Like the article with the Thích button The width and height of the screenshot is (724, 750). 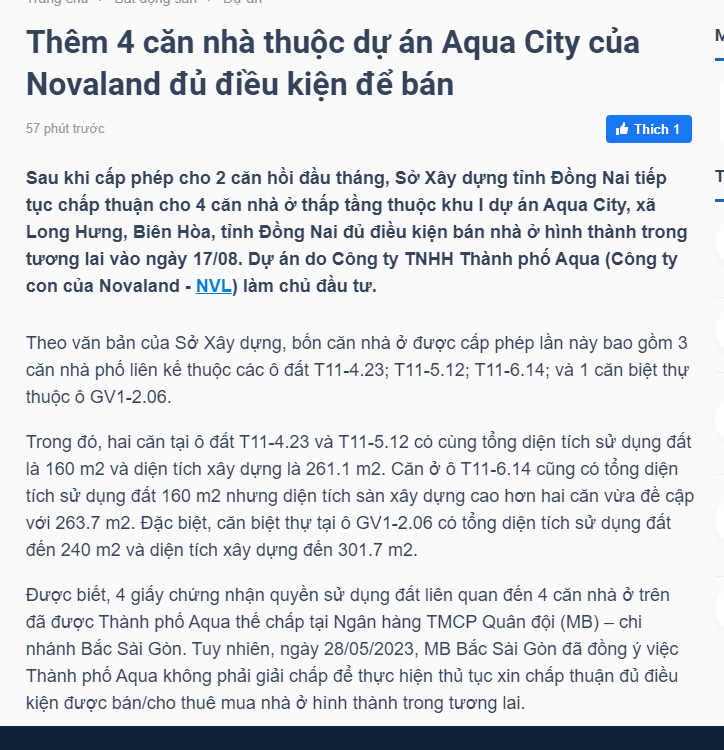(648, 129)
